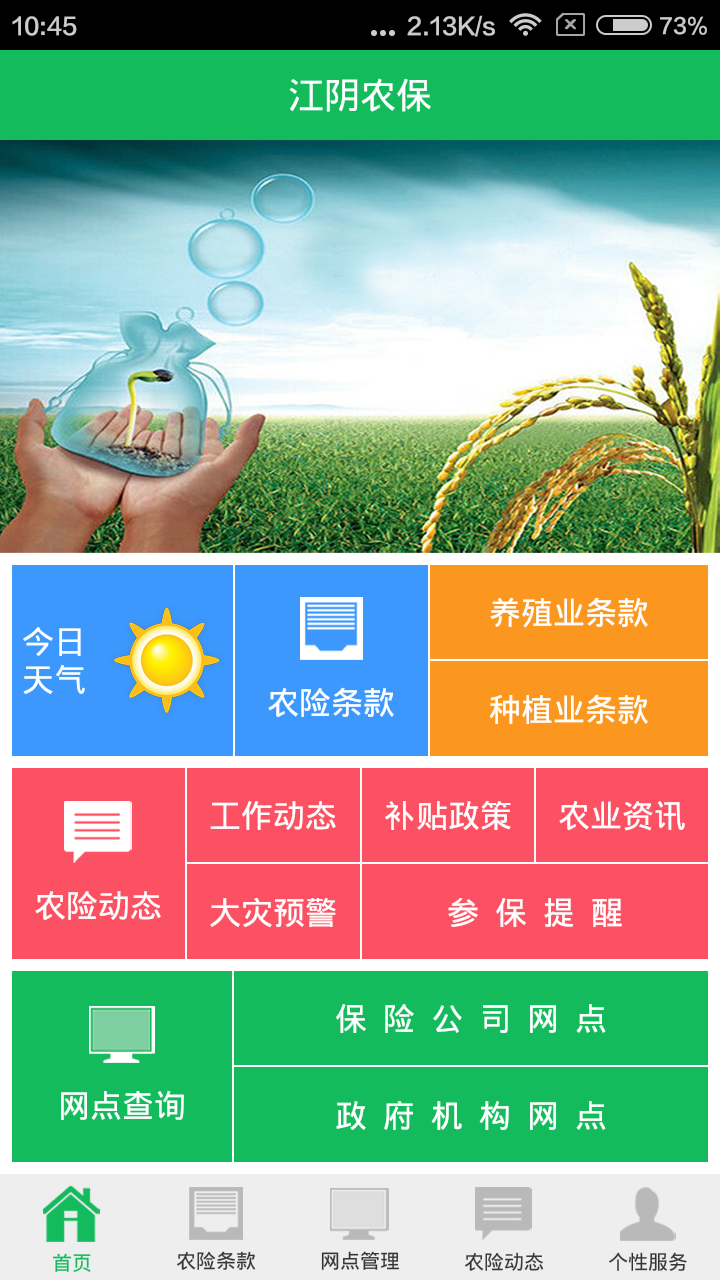Switch to the 个性服务 tab
This screenshot has height=1280, width=720.
pyautogui.click(x=648, y=1228)
